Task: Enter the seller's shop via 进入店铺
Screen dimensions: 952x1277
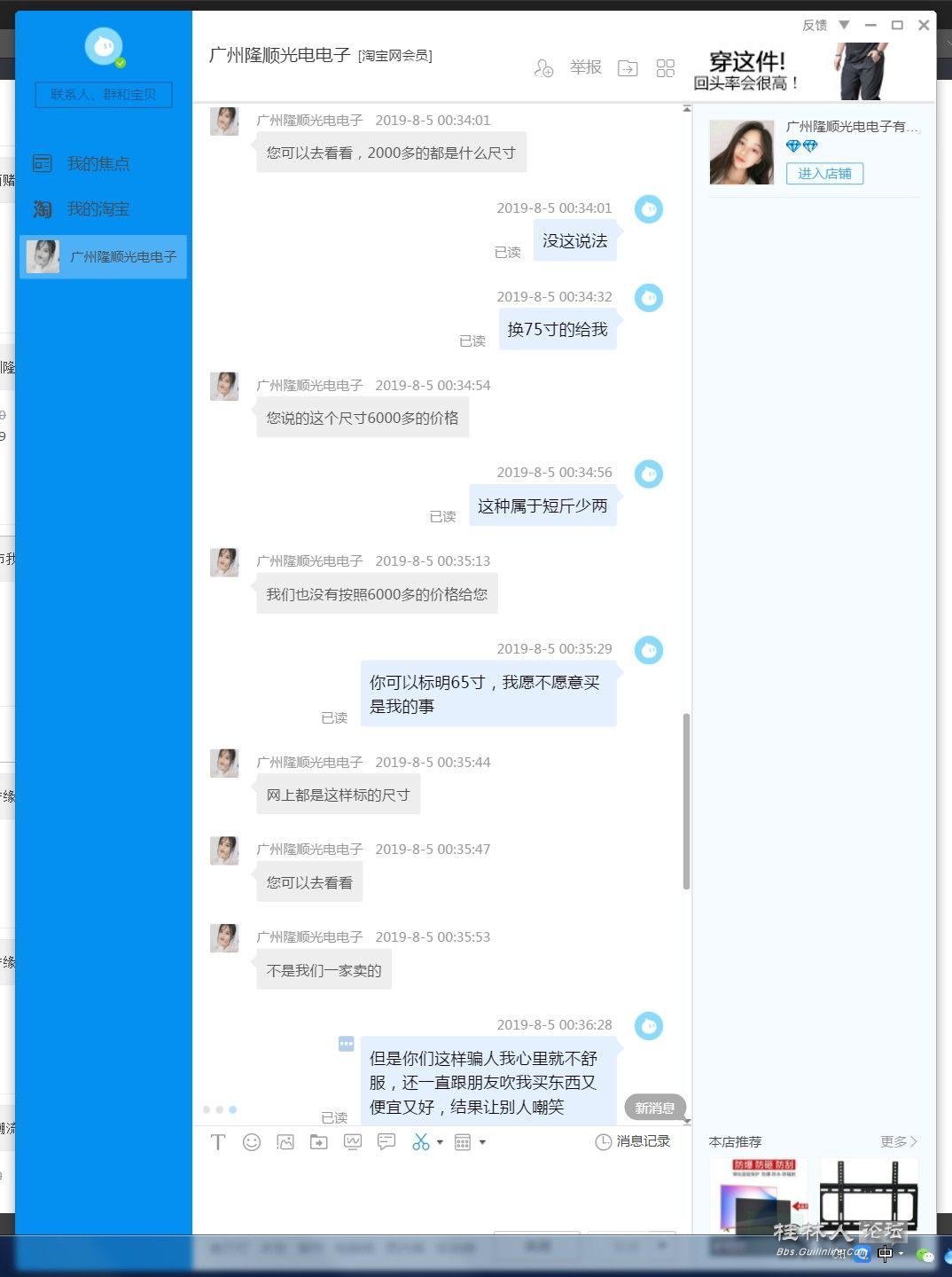Action: pos(824,174)
